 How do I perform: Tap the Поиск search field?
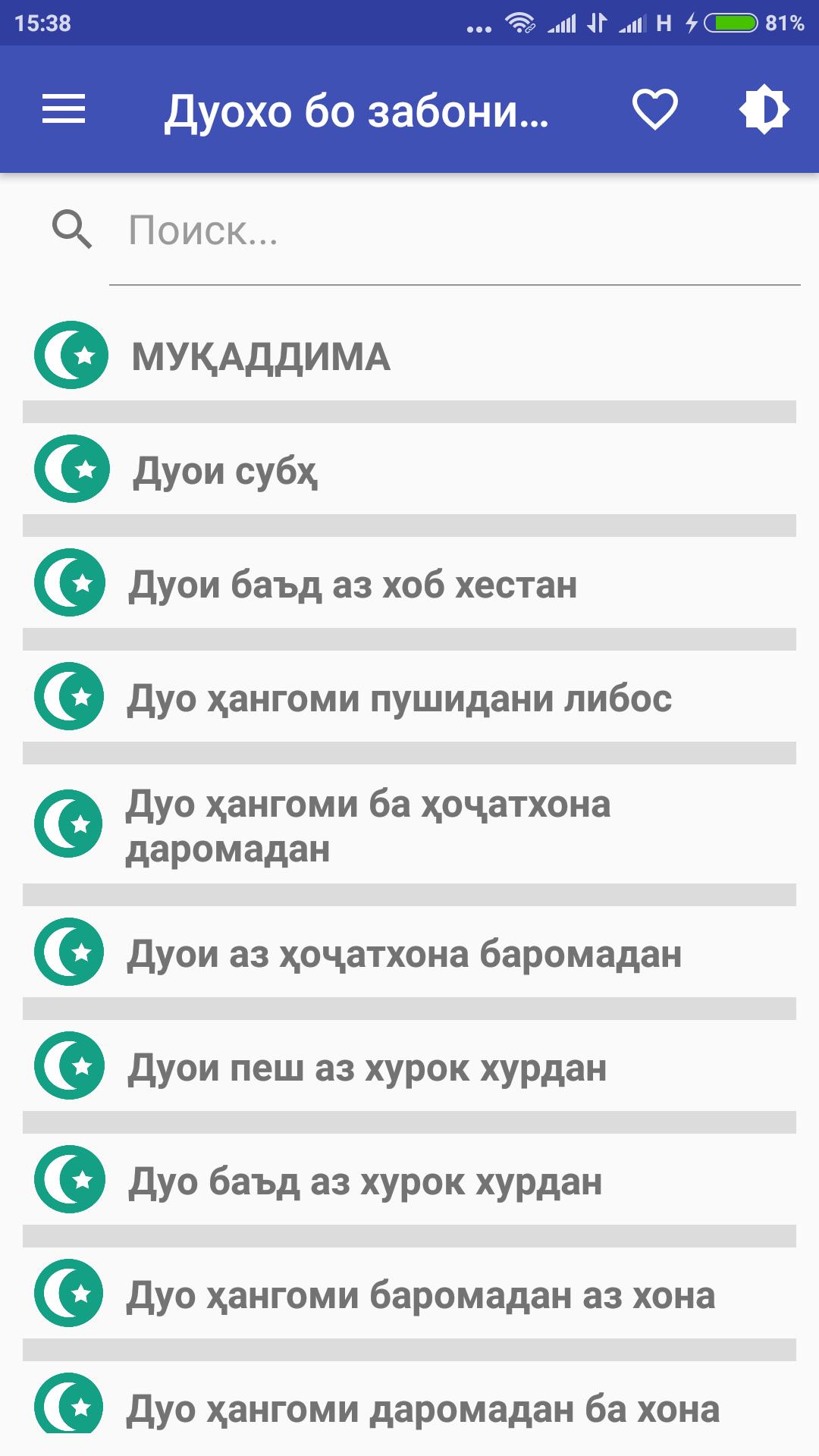click(455, 231)
